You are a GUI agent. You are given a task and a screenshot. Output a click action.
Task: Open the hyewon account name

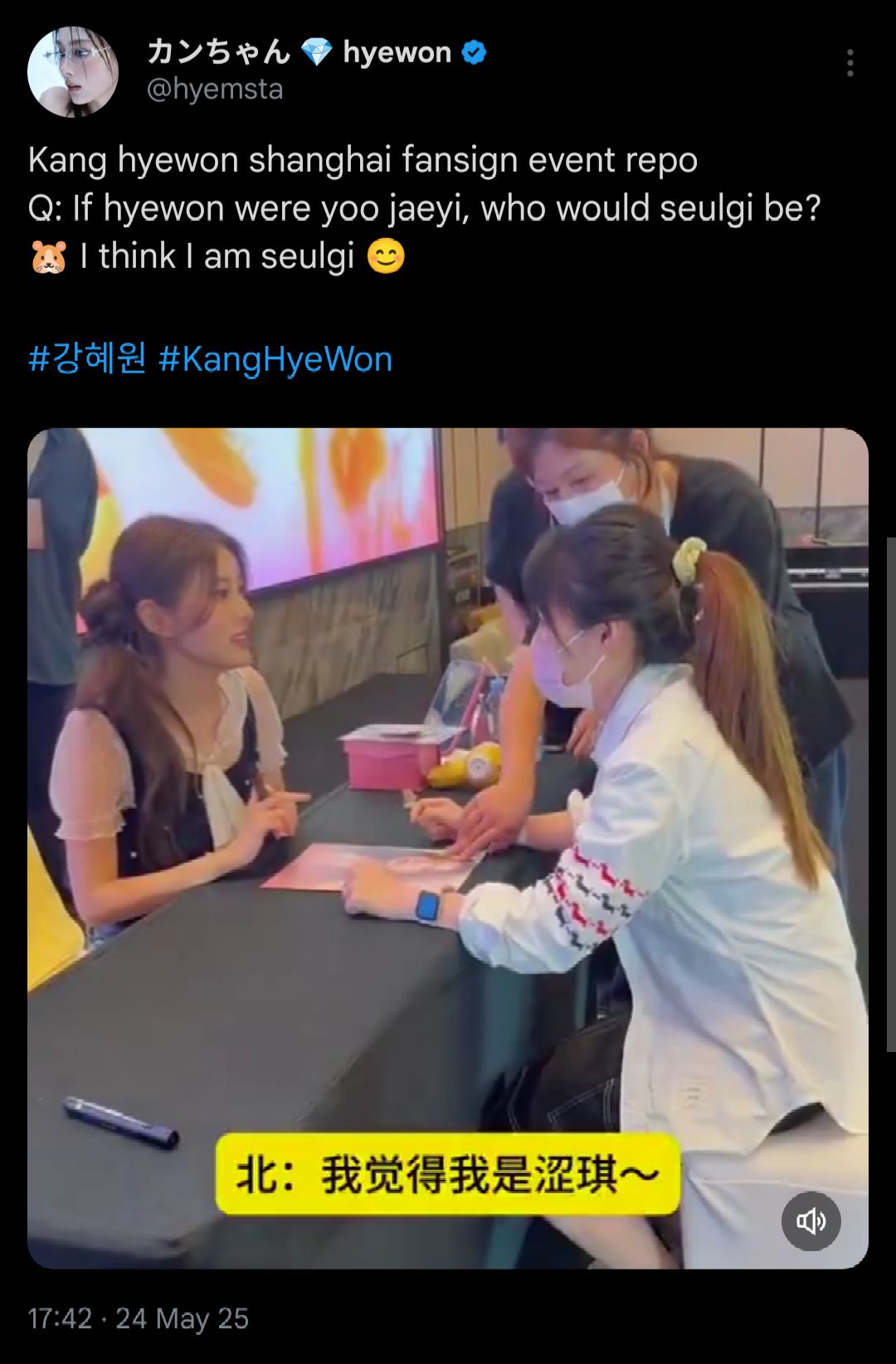click(x=300, y=52)
